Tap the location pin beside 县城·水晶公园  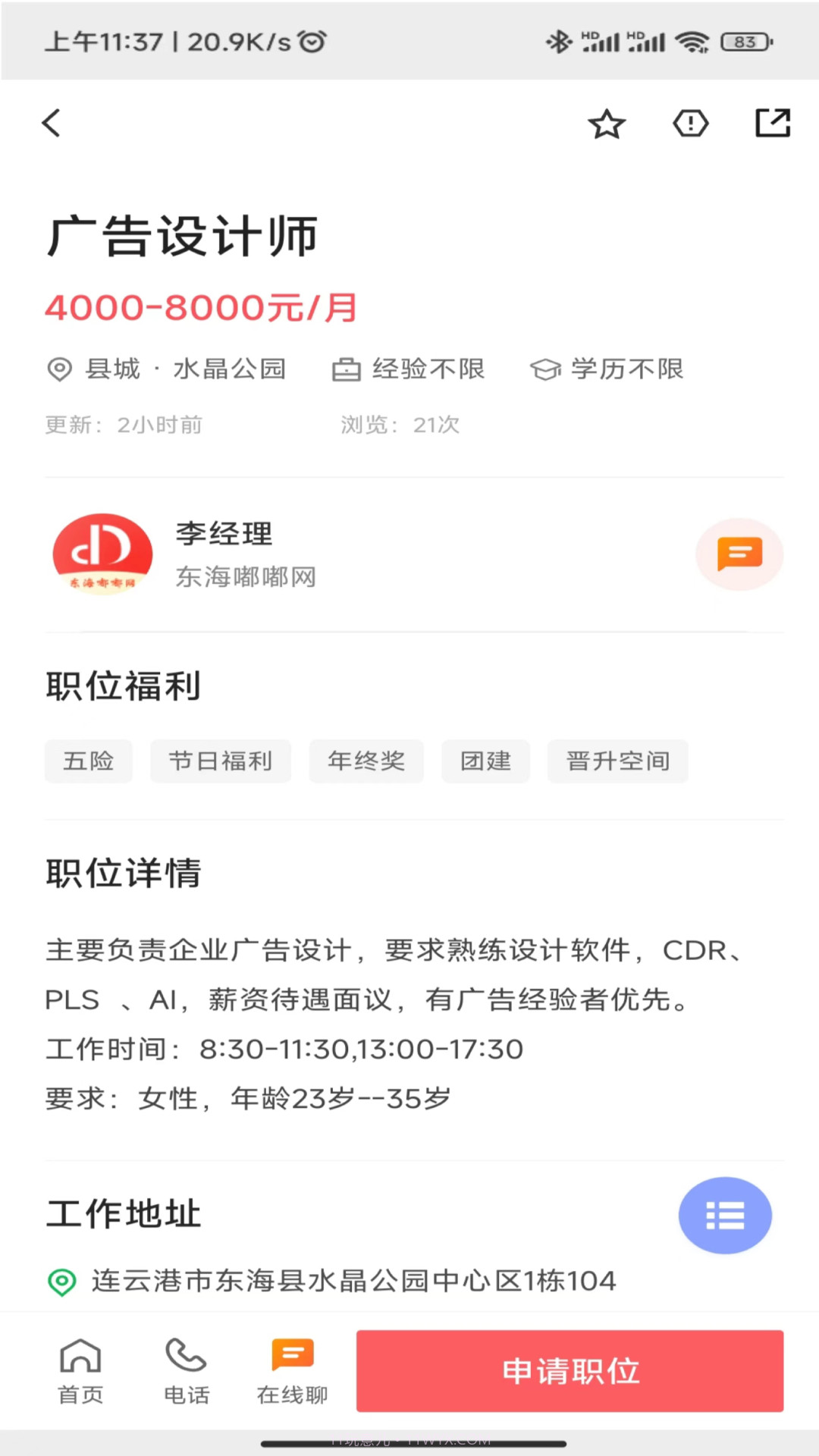point(60,369)
